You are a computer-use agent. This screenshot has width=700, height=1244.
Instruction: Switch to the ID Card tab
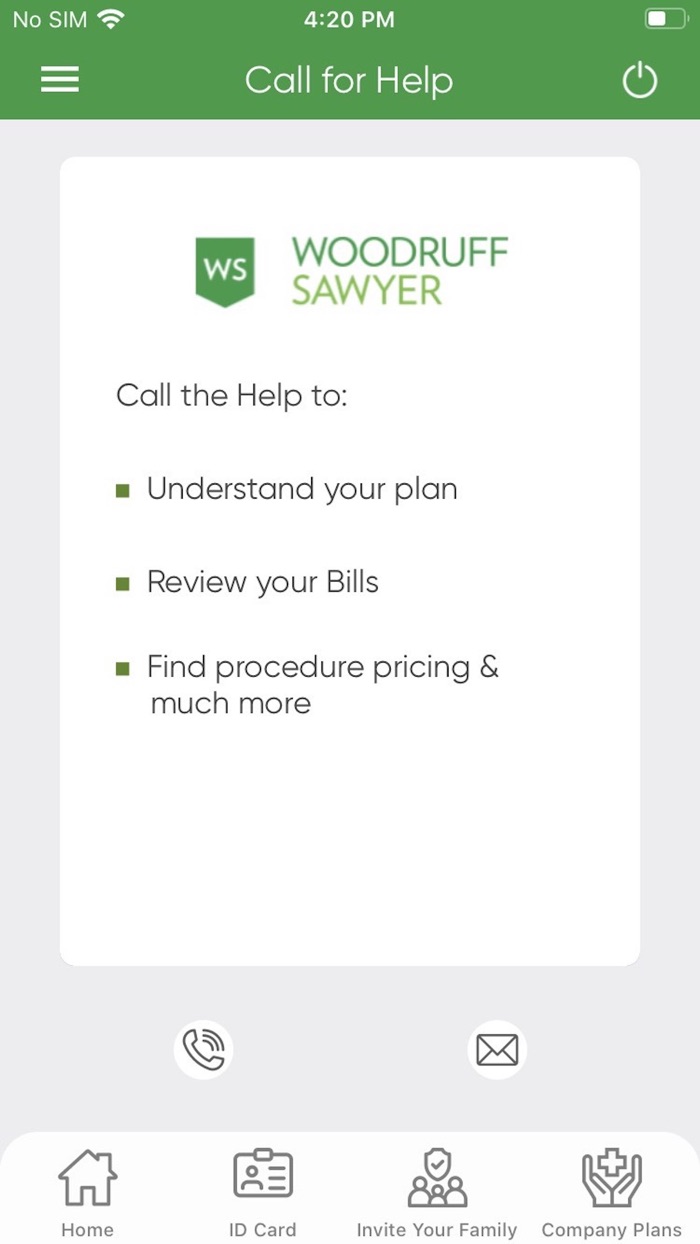263,1193
